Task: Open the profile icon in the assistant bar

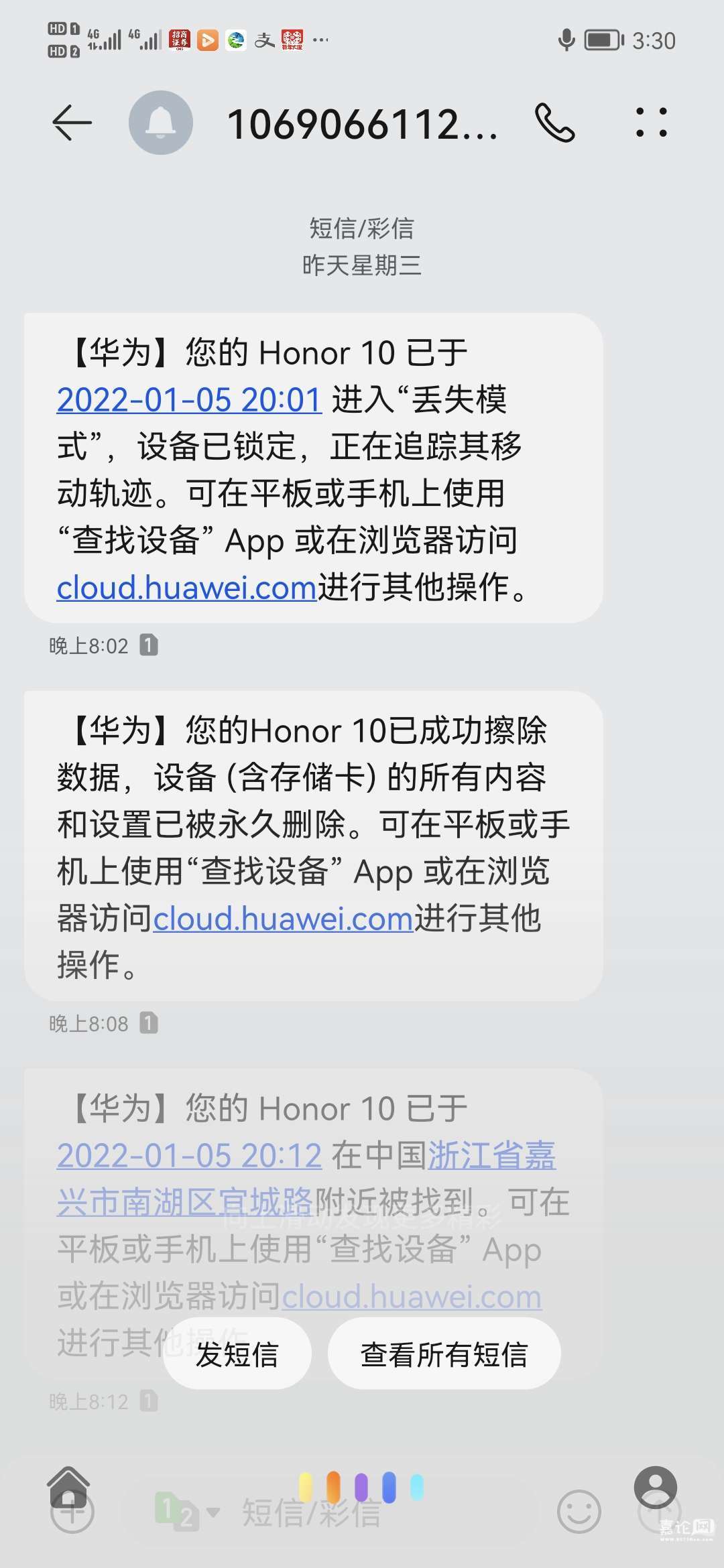Action: pos(655,1486)
